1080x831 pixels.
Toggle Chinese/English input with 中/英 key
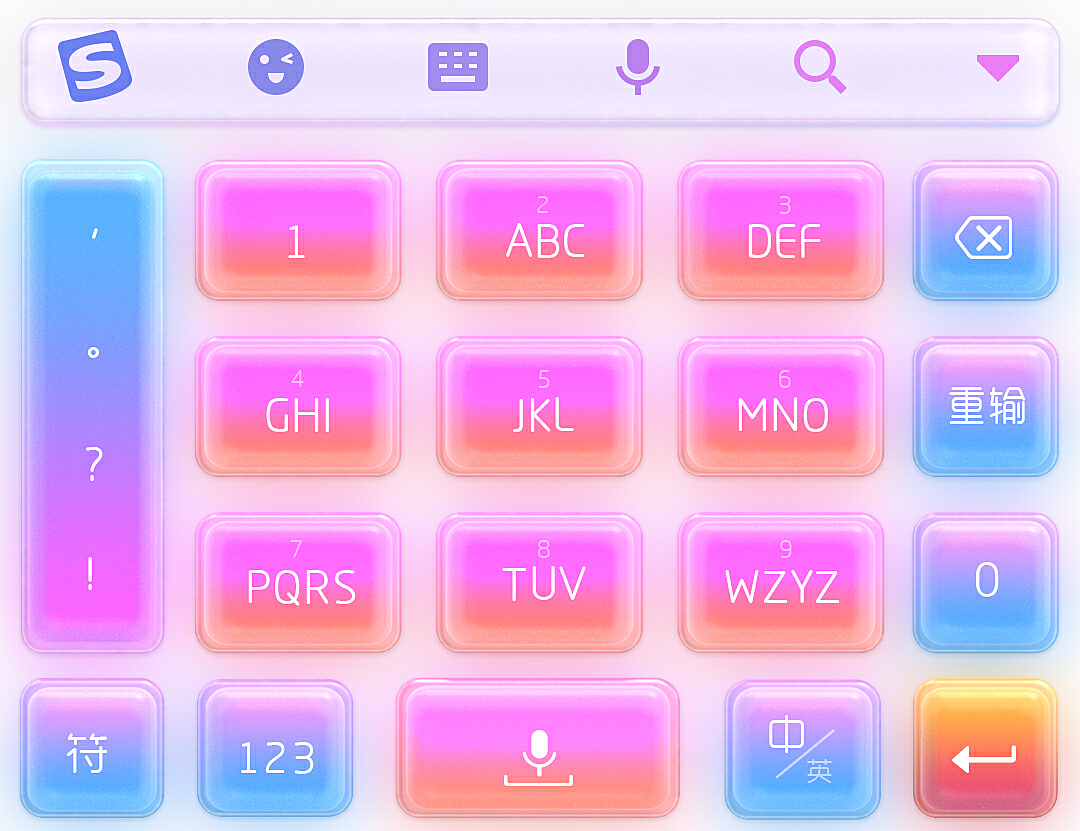(x=802, y=749)
